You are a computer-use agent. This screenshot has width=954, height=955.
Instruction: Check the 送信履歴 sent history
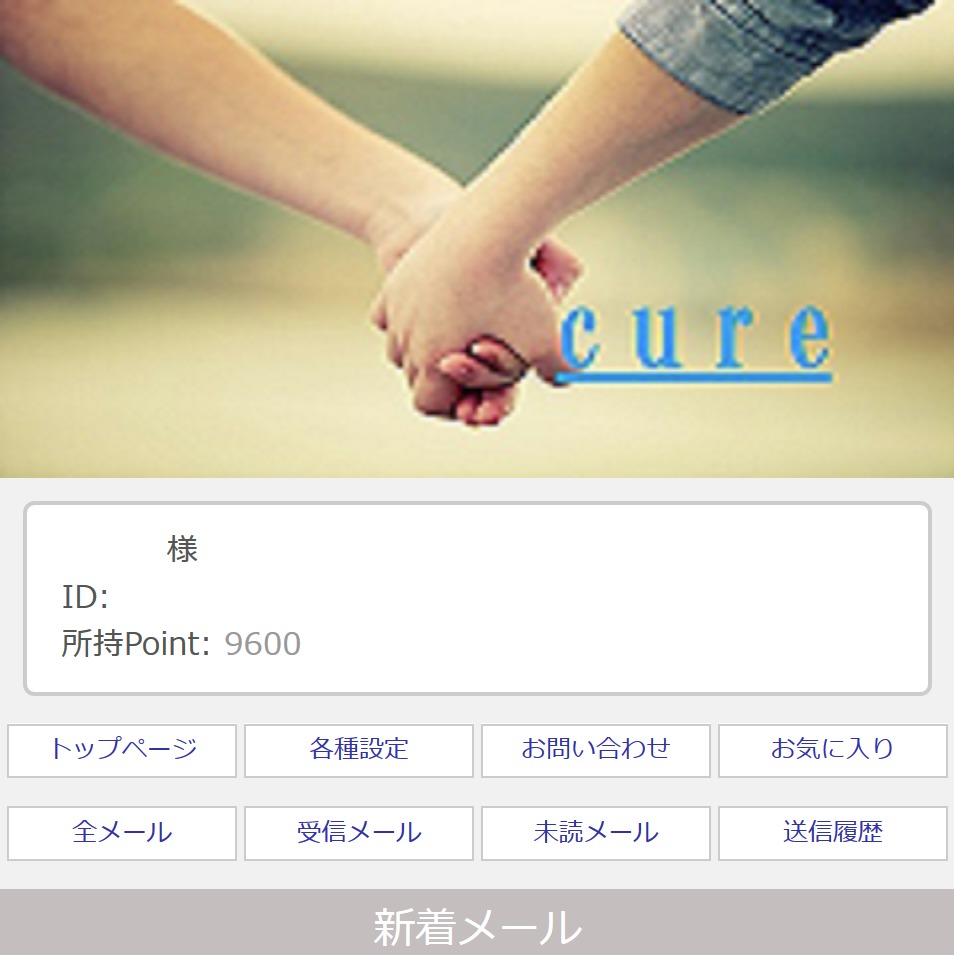click(832, 833)
